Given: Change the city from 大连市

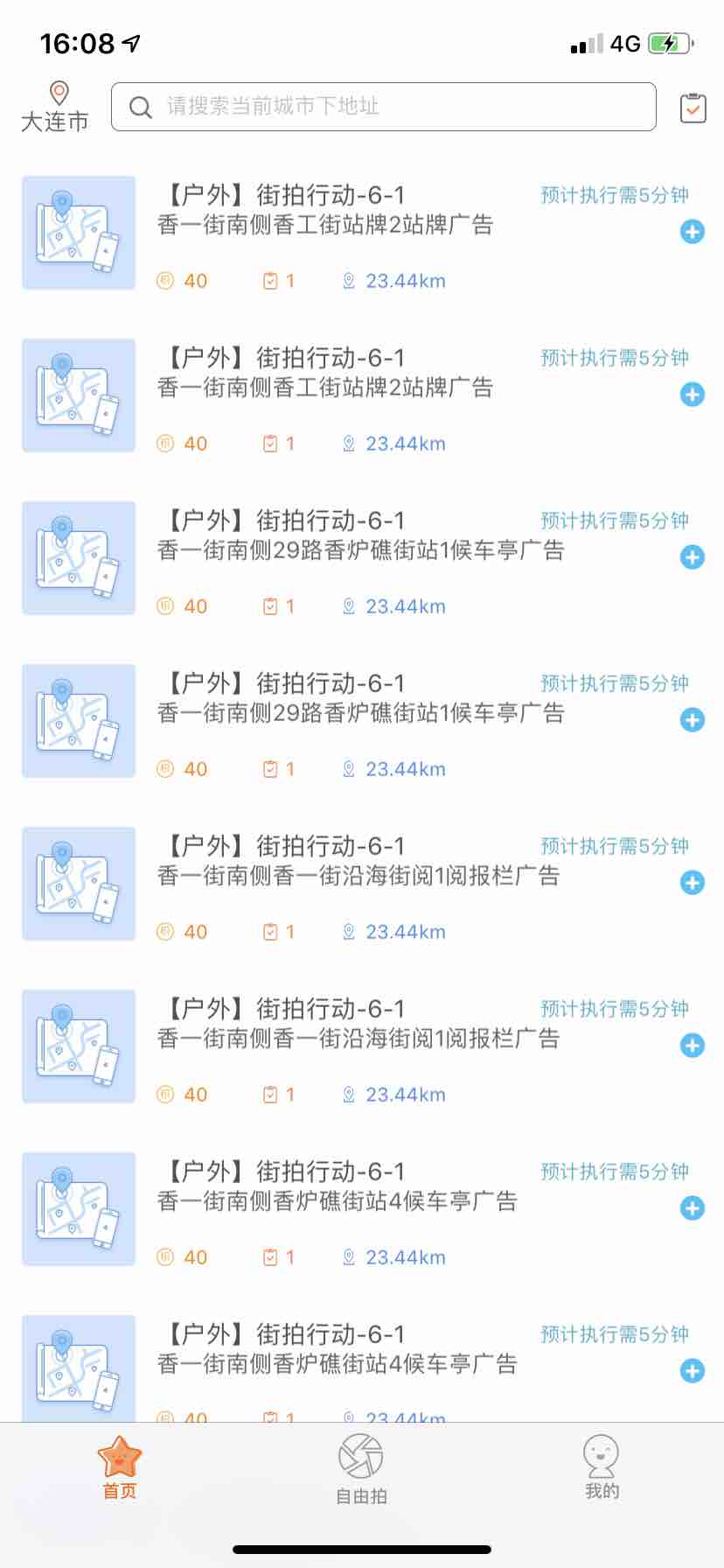Looking at the screenshot, I should 55,107.
